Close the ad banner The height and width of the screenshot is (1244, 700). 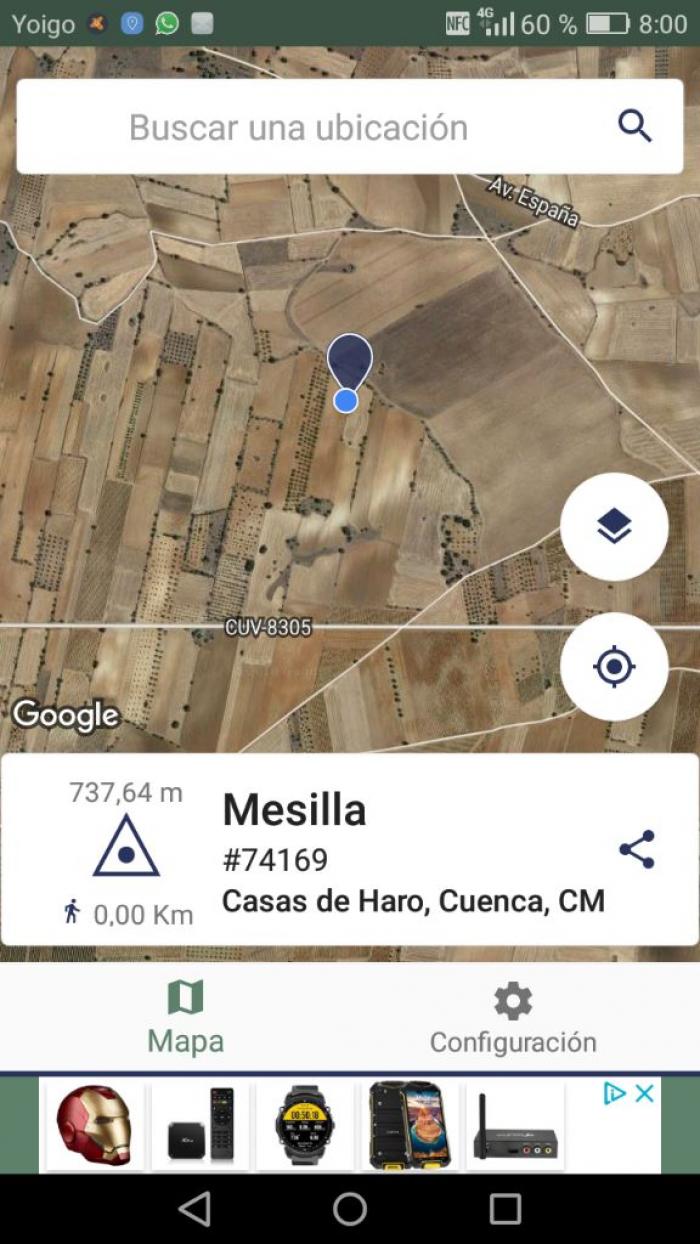pos(646,1093)
